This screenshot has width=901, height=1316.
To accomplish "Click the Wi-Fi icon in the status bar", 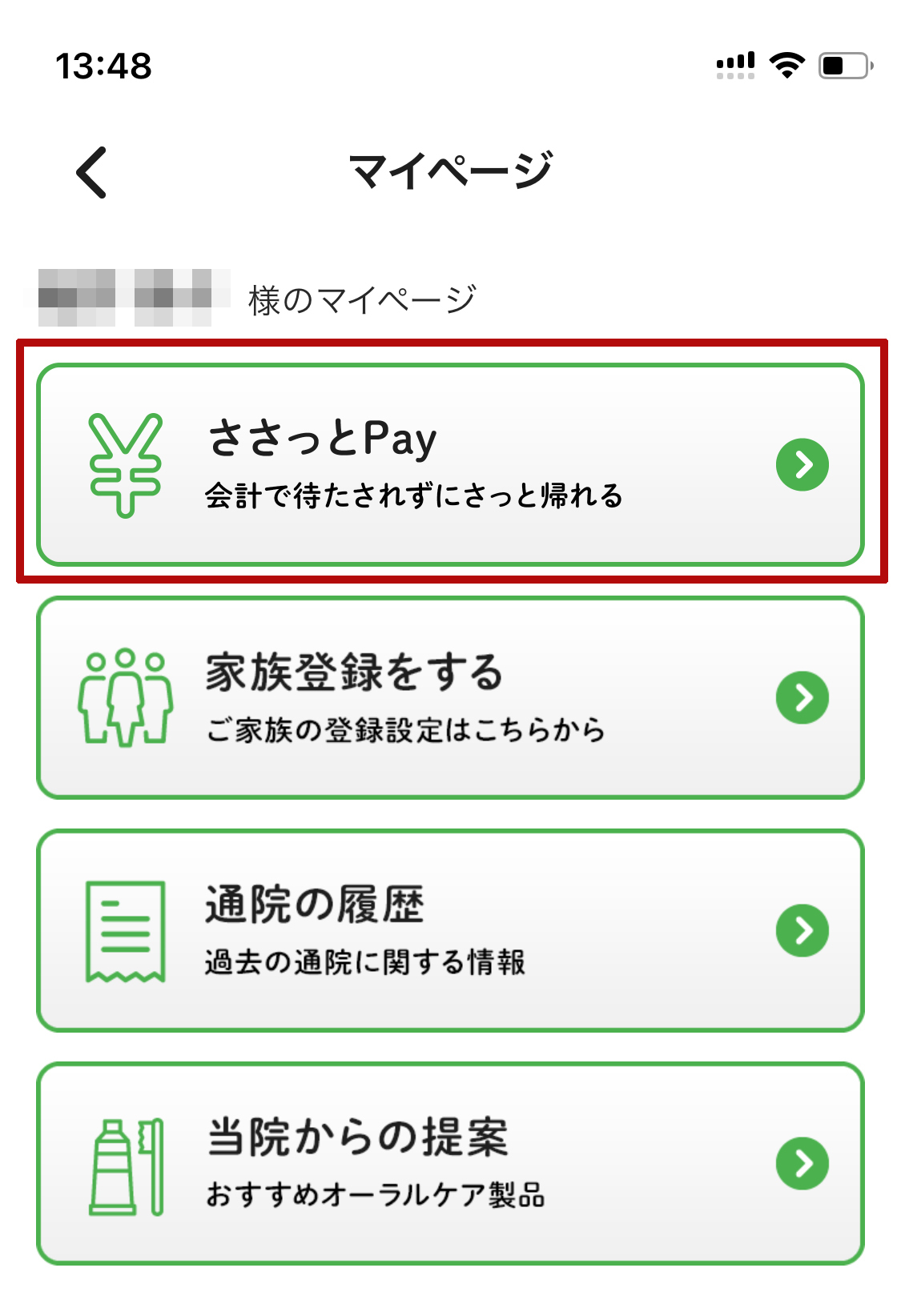I will pyautogui.click(x=786, y=67).
